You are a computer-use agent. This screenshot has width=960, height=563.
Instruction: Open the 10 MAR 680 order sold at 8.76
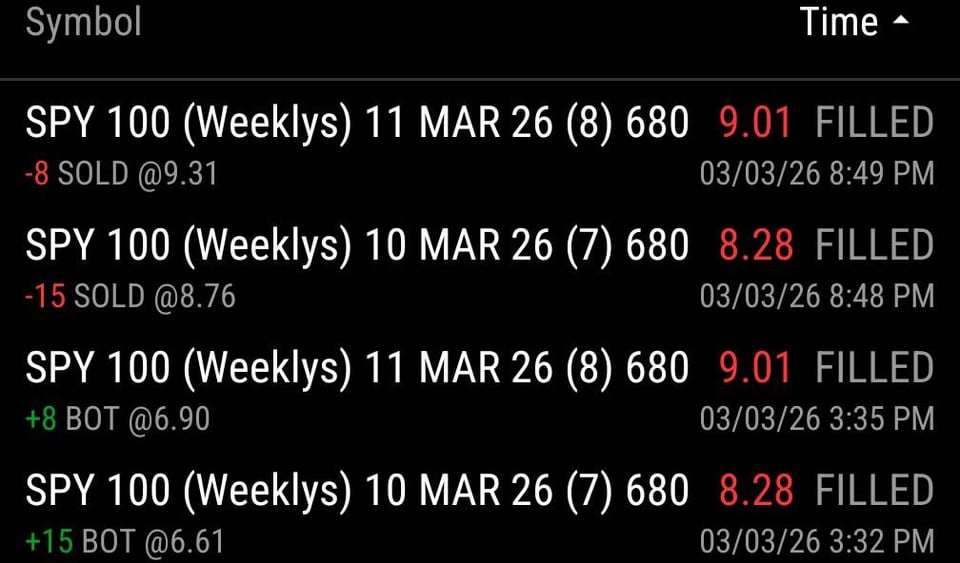click(480, 268)
